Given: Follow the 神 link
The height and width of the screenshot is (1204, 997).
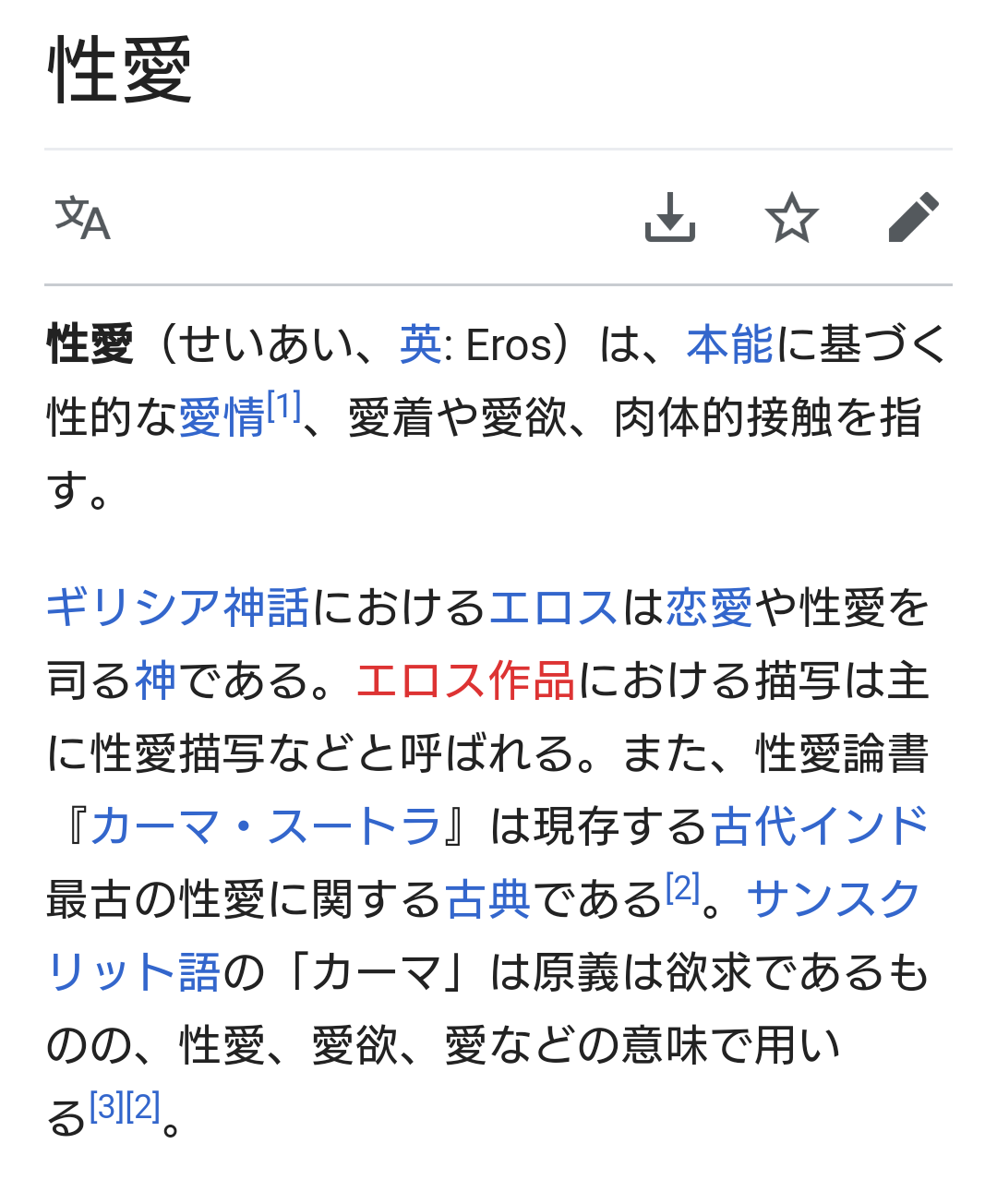Looking at the screenshot, I should coord(155,681).
